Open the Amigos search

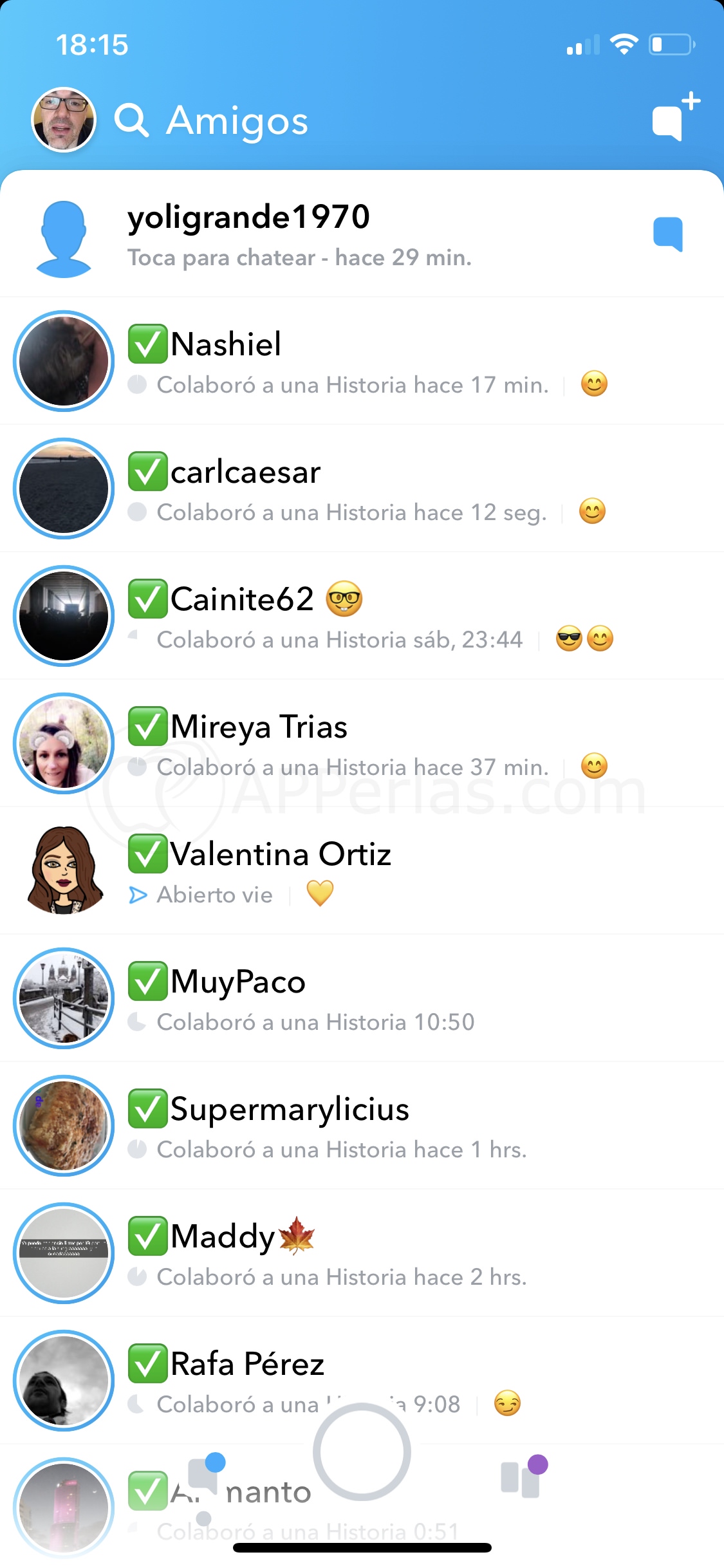[x=132, y=120]
